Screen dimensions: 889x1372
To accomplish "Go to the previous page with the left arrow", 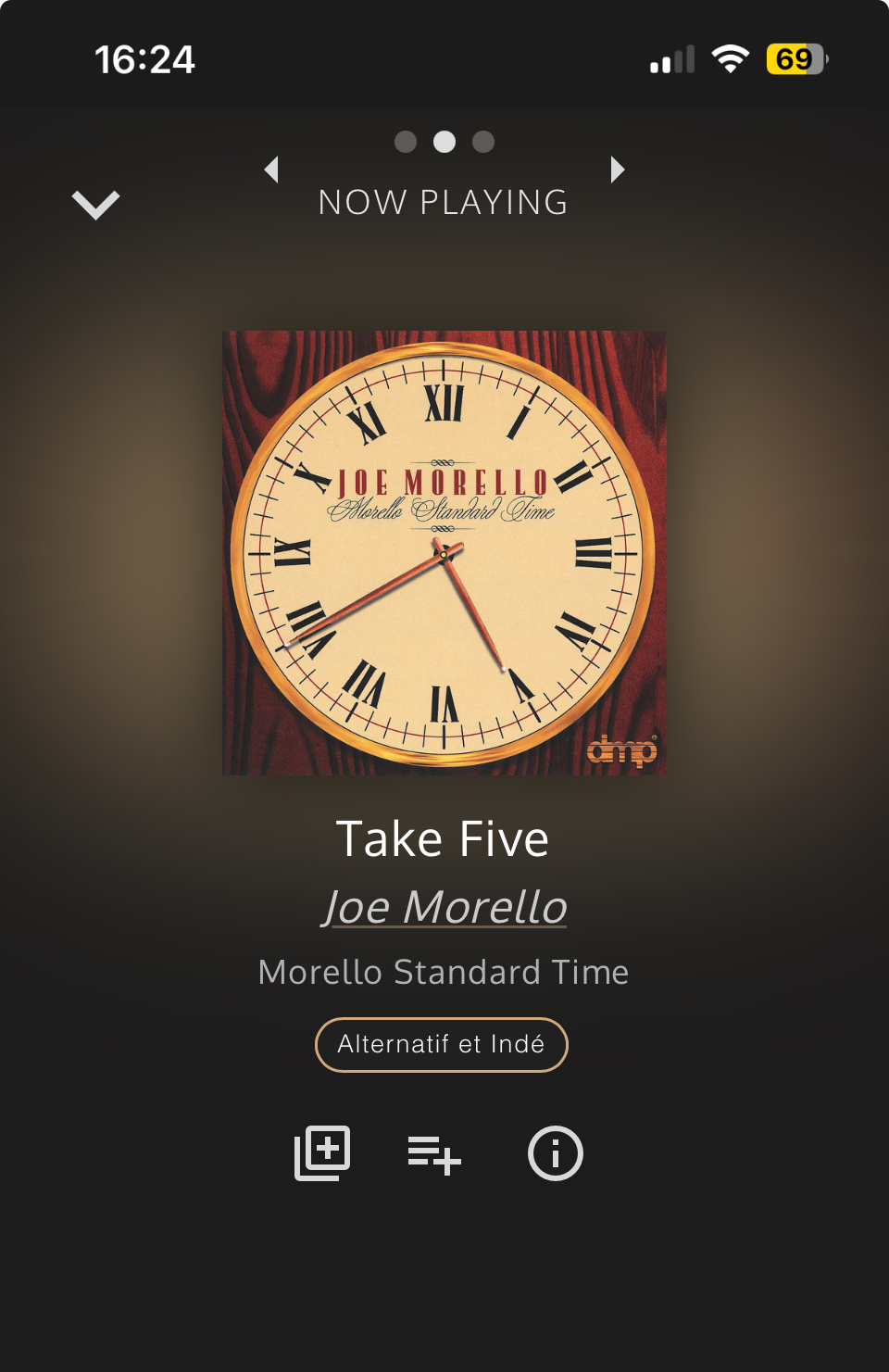I will point(271,170).
